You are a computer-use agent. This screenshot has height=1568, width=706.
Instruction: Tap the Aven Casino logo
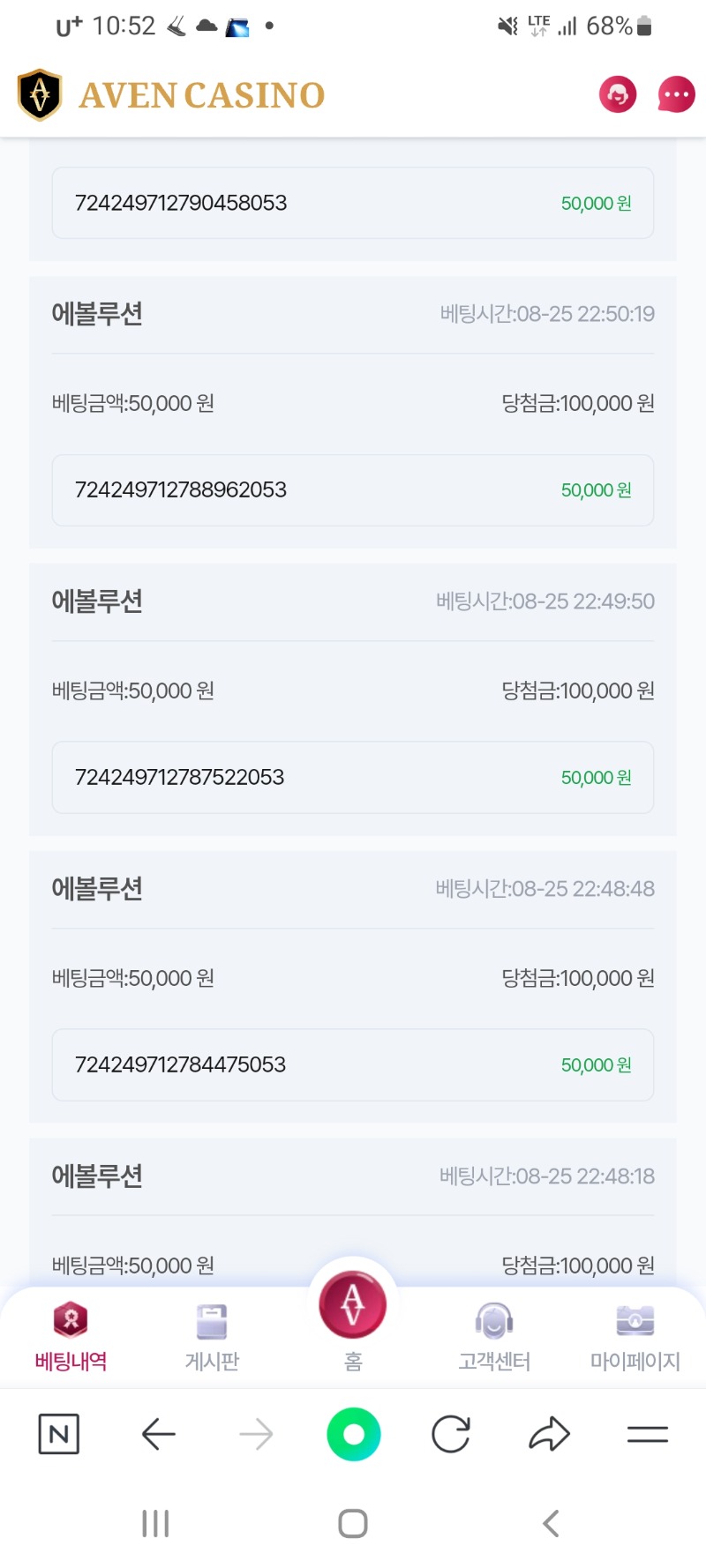[x=171, y=95]
